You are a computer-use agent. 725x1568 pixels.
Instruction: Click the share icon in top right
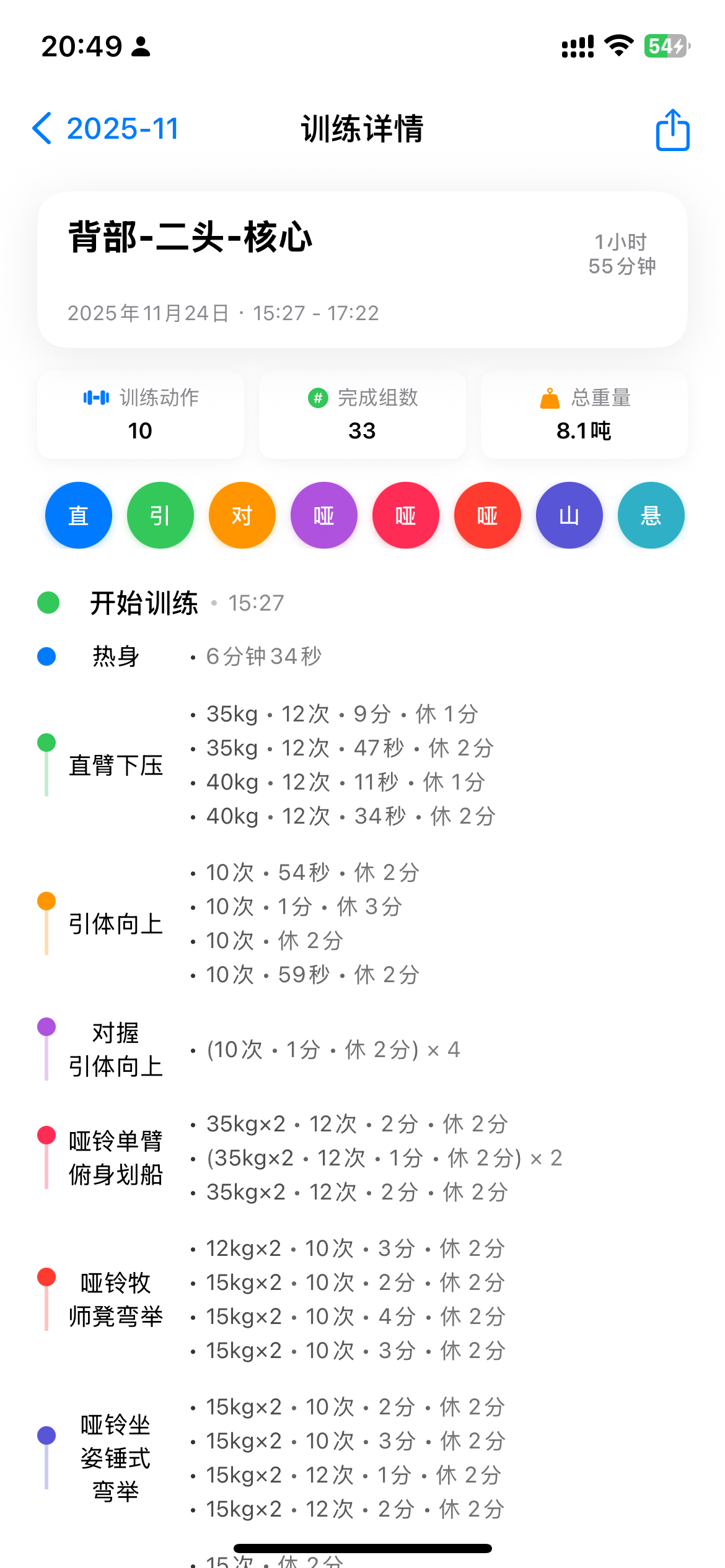[672, 129]
